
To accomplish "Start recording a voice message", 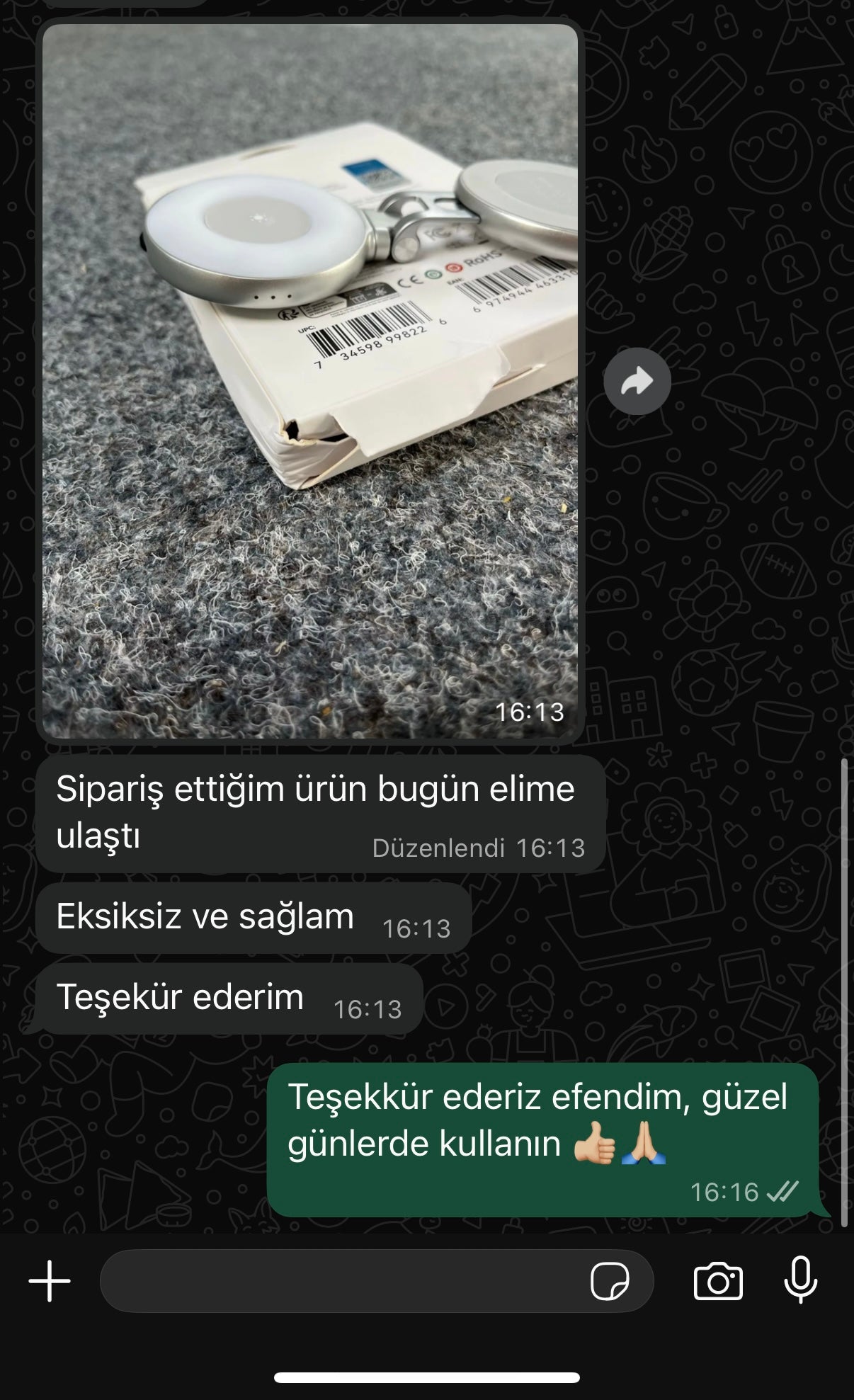I will tap(801, 1281).
